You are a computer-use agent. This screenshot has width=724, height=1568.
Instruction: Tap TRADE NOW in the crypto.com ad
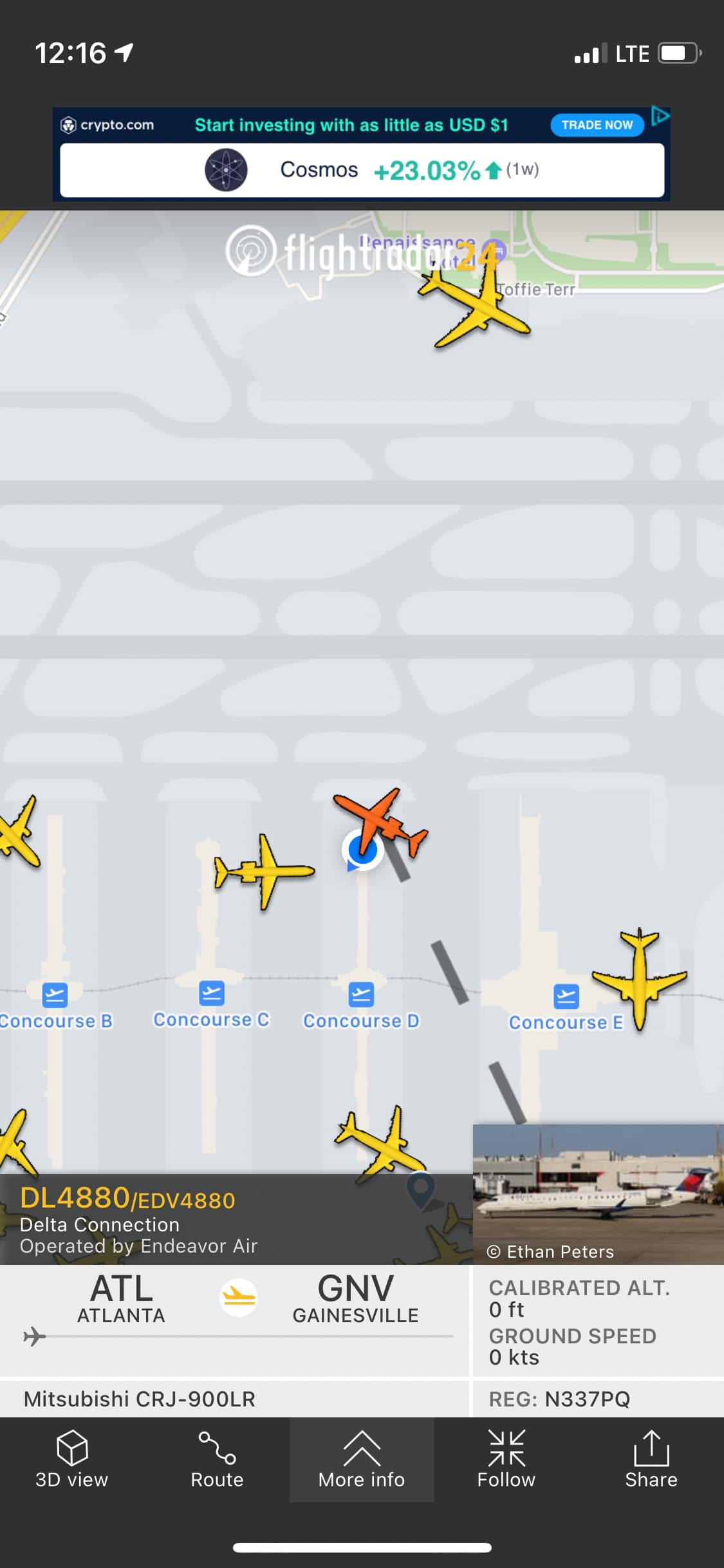coord(597,125)
